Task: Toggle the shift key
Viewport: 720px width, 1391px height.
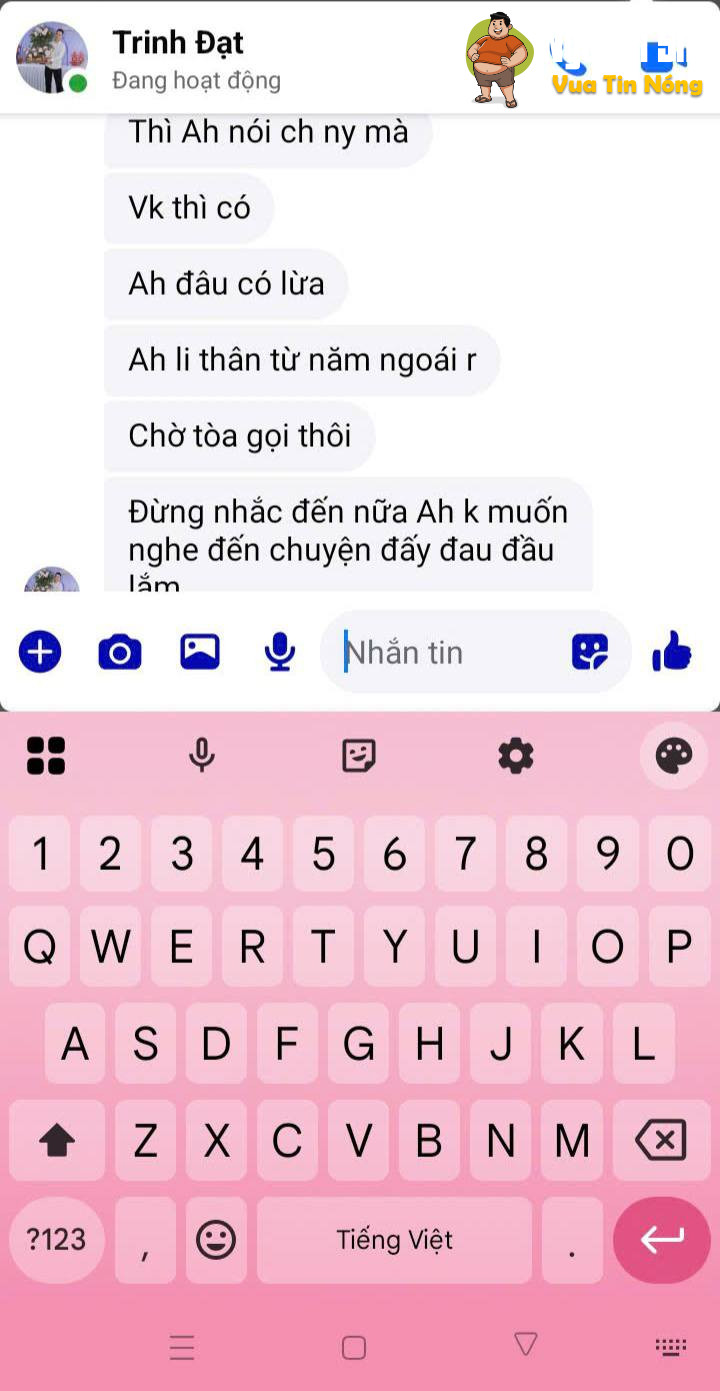Action: click(57, 1140)
